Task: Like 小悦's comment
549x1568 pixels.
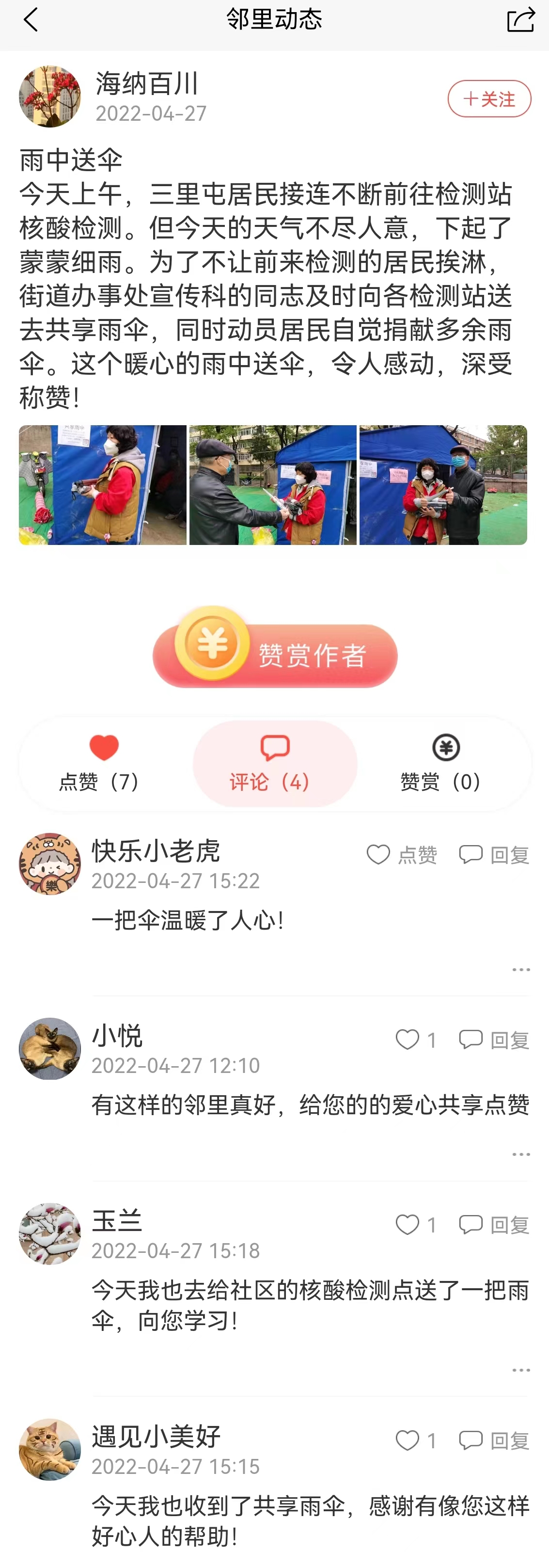Action: click(416, 1040)
